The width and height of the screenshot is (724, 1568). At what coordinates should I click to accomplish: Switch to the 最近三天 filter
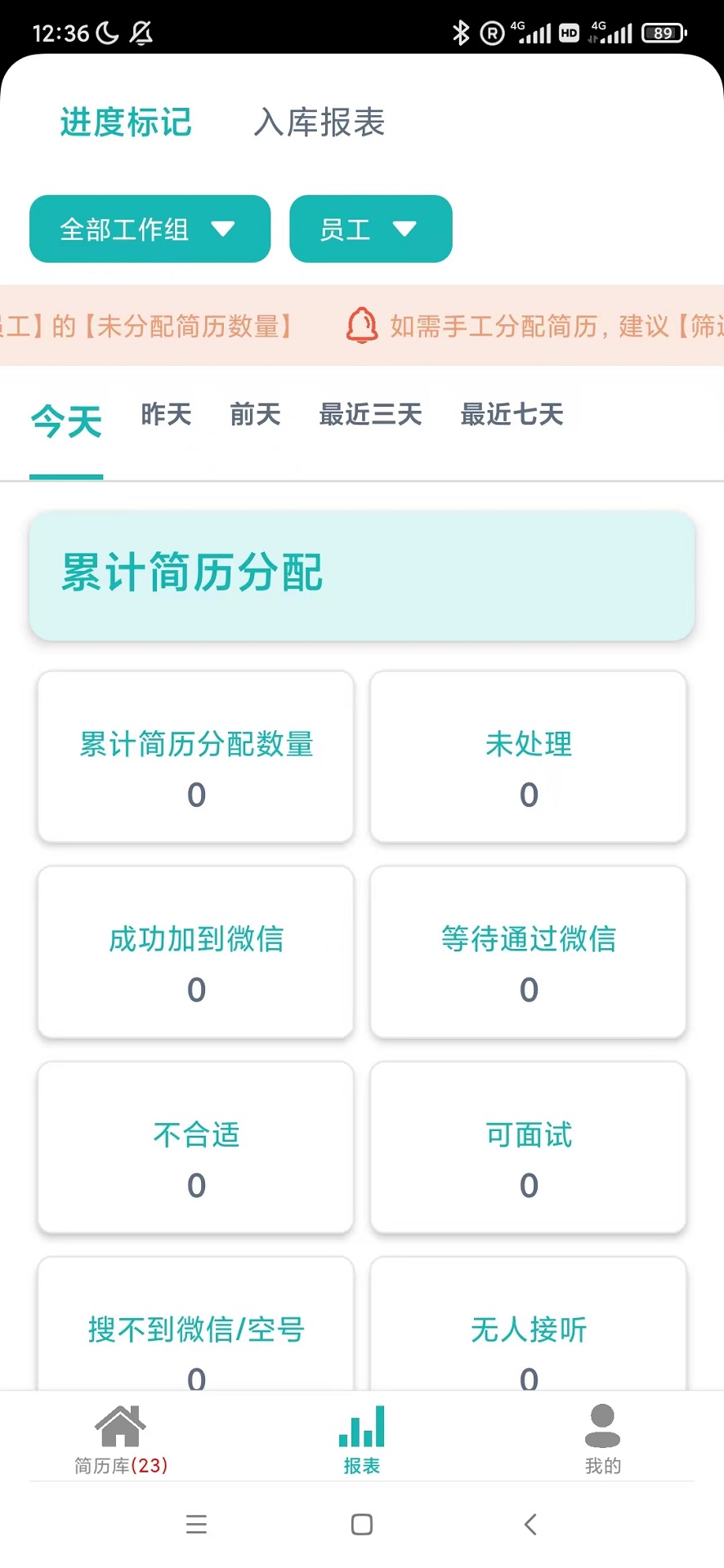(369, 415)
